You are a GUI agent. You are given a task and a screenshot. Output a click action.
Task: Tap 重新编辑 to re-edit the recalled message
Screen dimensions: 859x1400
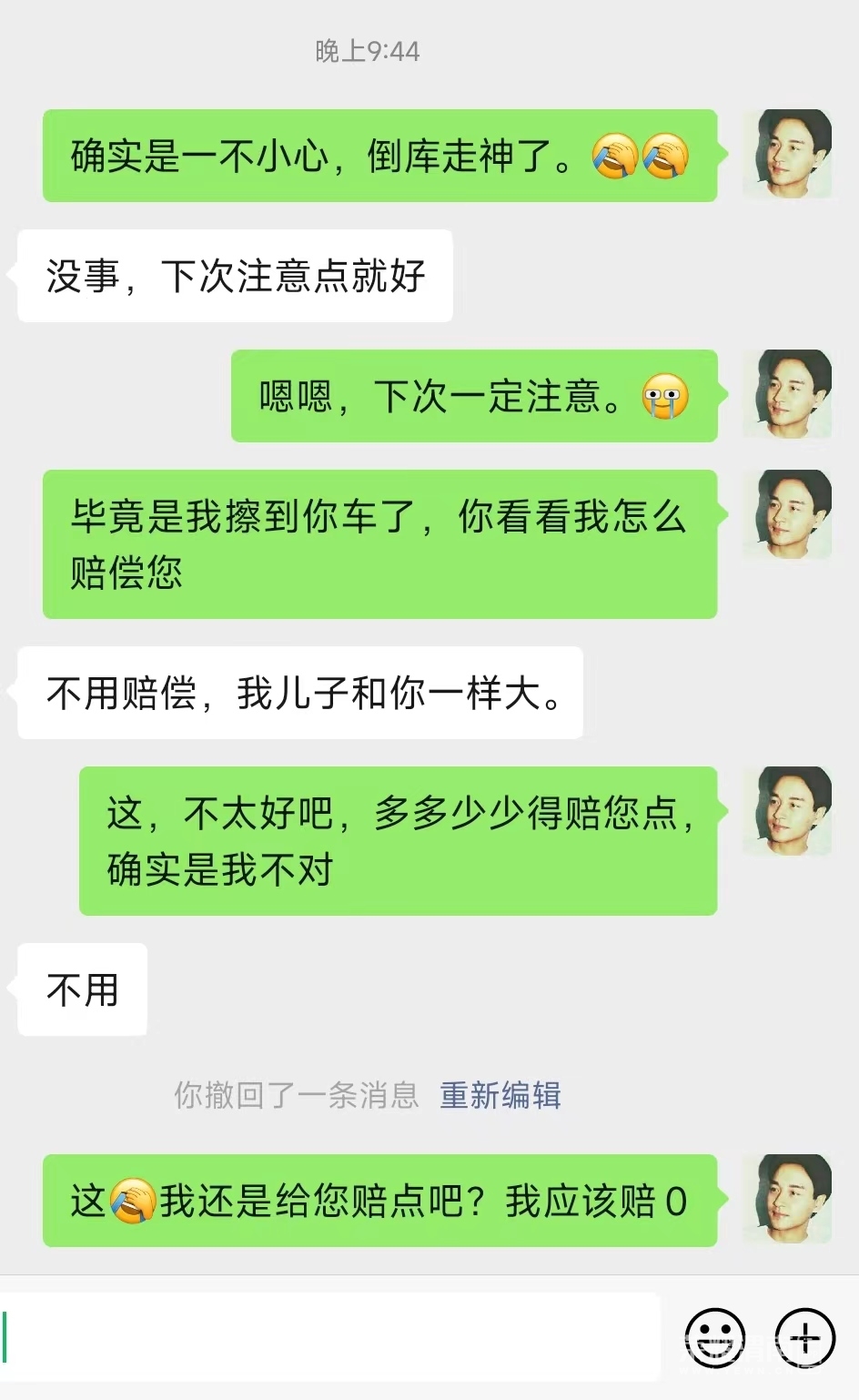click(x=500, y=1095)
